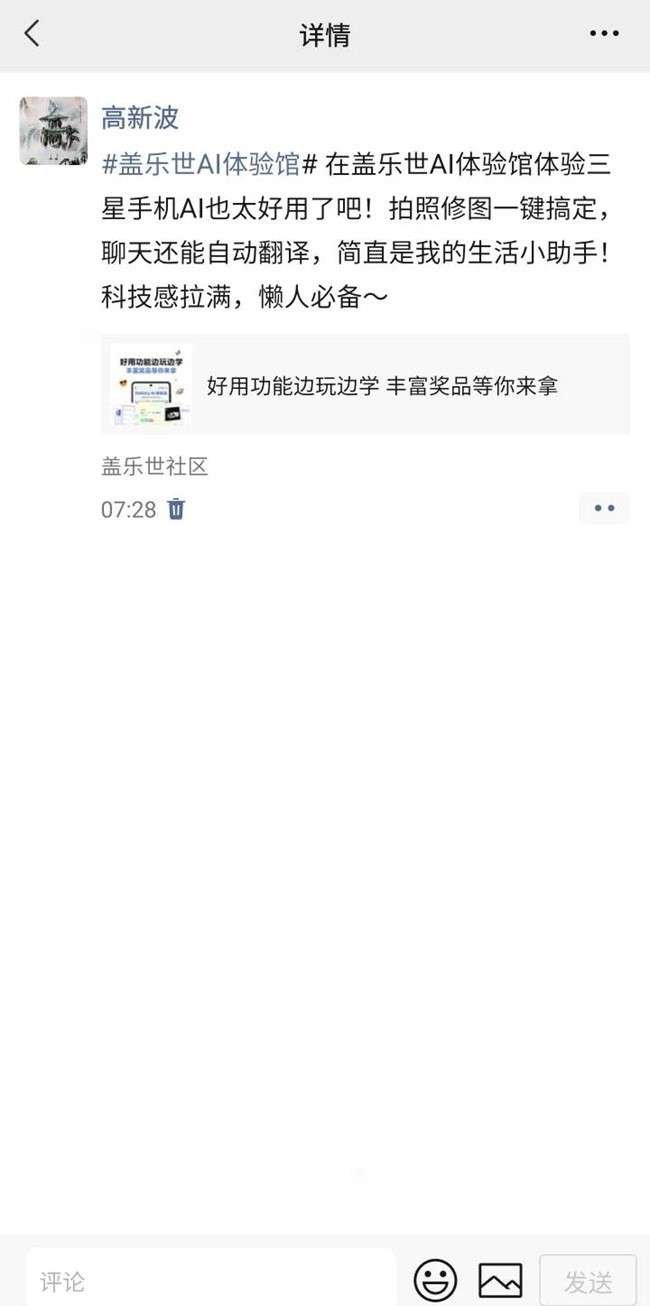
Task: Open 高新波's name link
Action: 139,118
